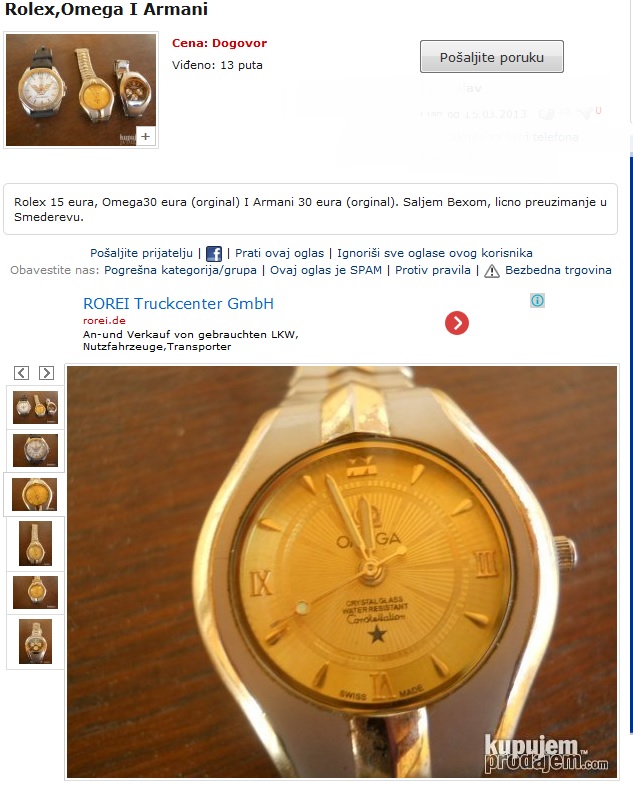Select the last gallery thumbnail

coord(35,642)
